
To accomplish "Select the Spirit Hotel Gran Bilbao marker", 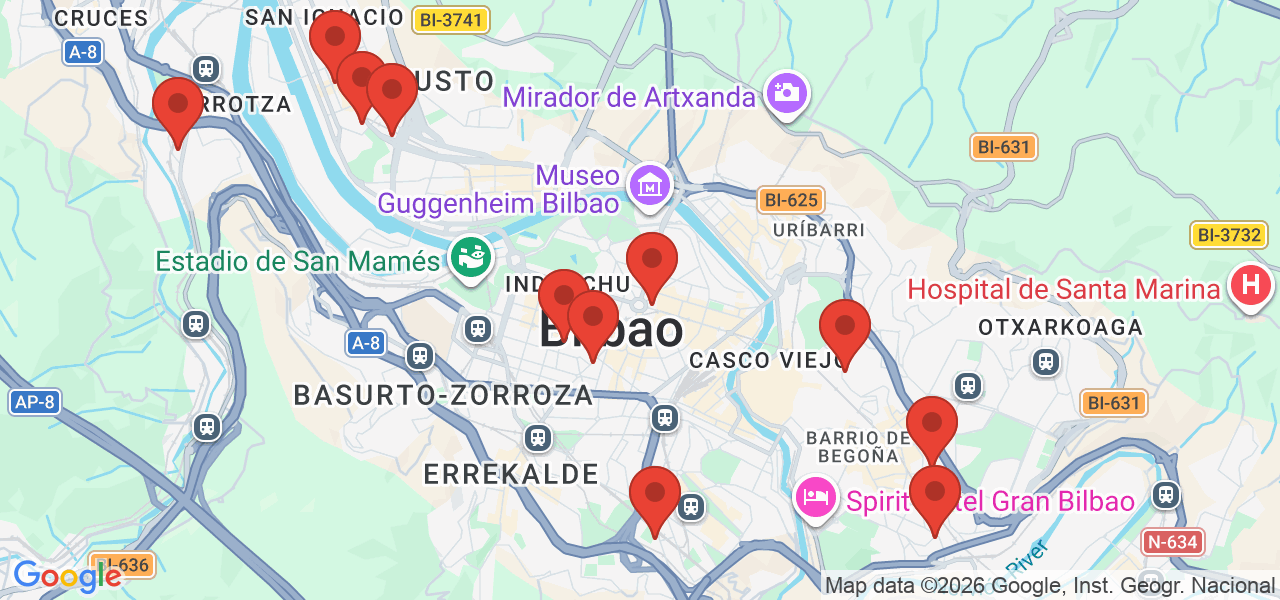I will [816, 497].
